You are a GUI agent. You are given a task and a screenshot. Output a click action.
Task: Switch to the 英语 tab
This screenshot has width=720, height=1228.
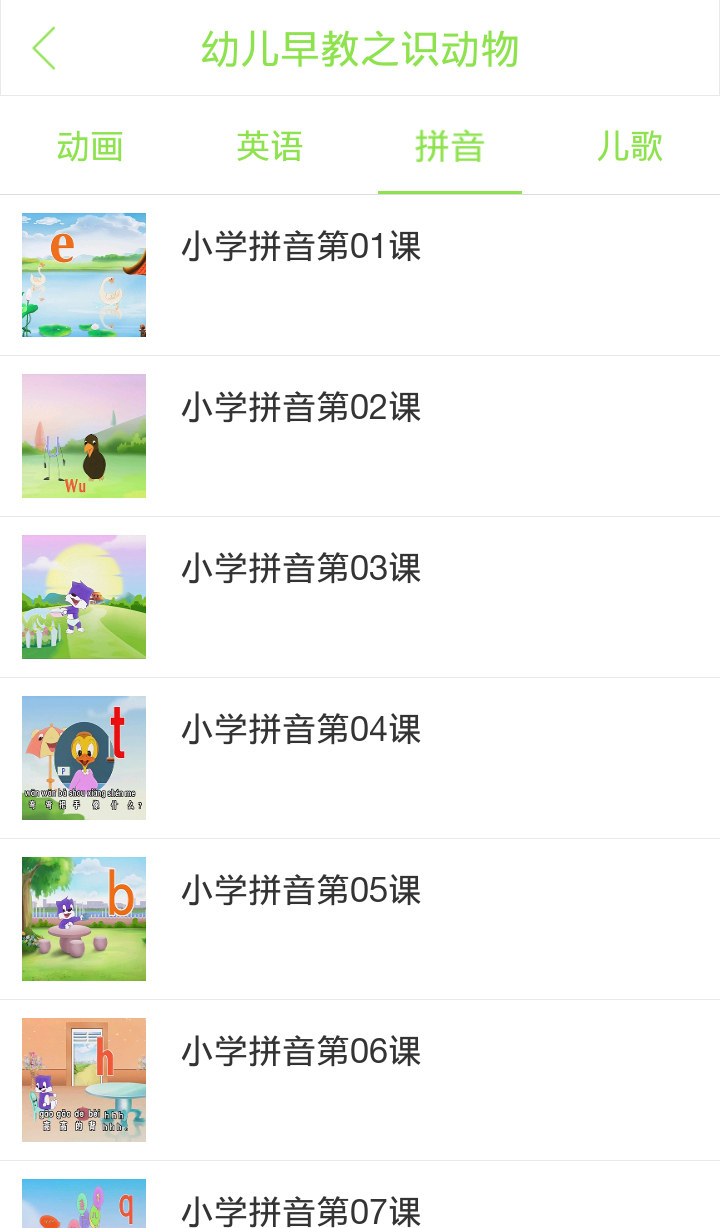[270, 147]
